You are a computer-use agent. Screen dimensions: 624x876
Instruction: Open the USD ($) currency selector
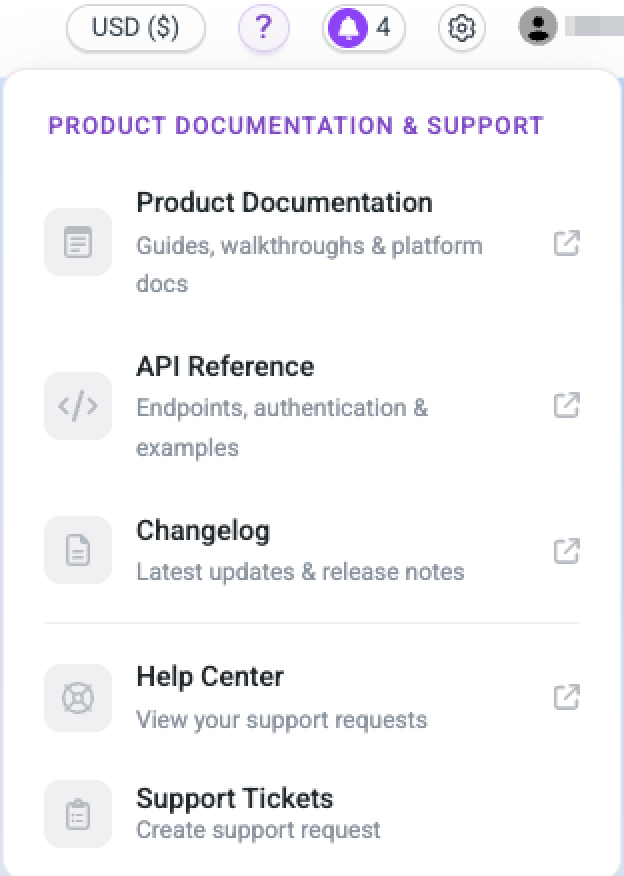pyautogui.click(x=135, y=28)
